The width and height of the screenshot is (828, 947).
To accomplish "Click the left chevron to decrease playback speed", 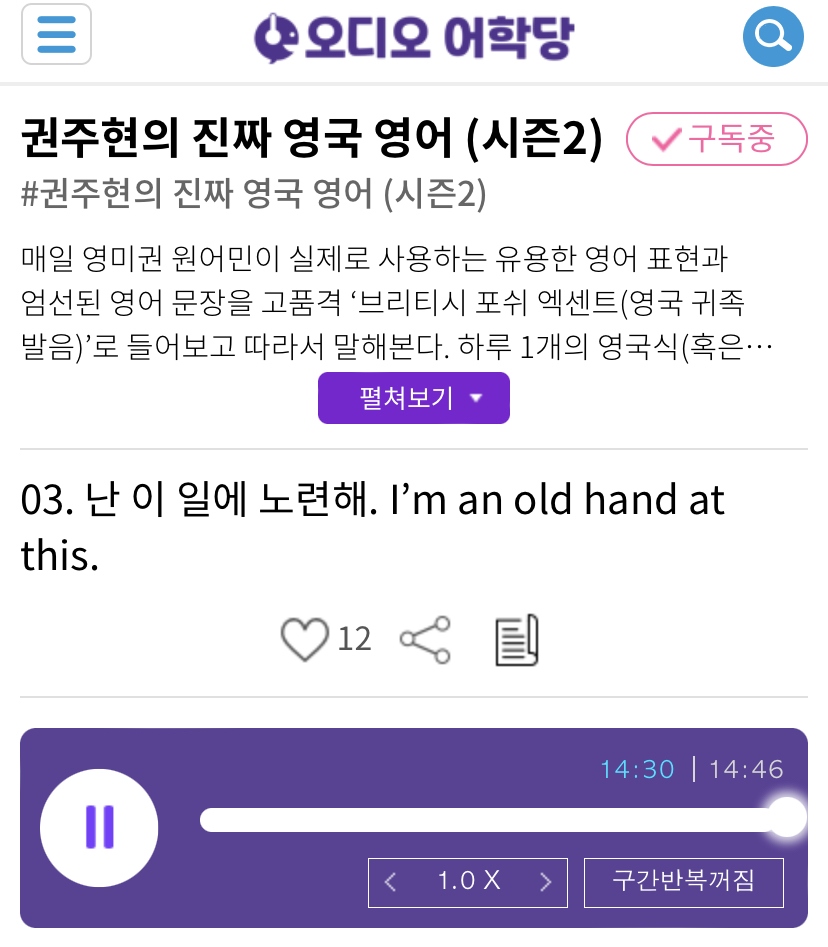I will click(390, 882).
